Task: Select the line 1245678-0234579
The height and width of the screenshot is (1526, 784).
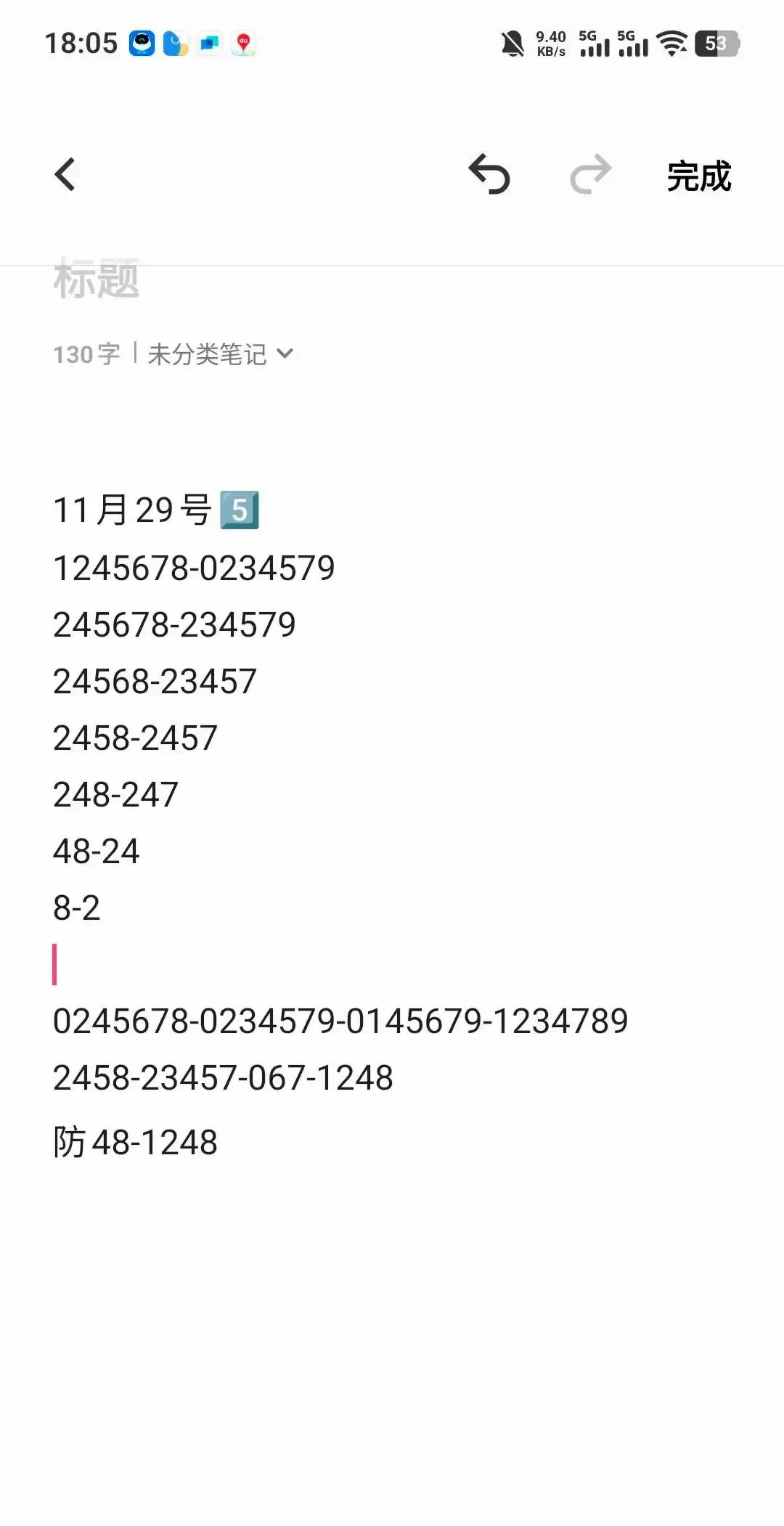Action: (x=194, y=569)
